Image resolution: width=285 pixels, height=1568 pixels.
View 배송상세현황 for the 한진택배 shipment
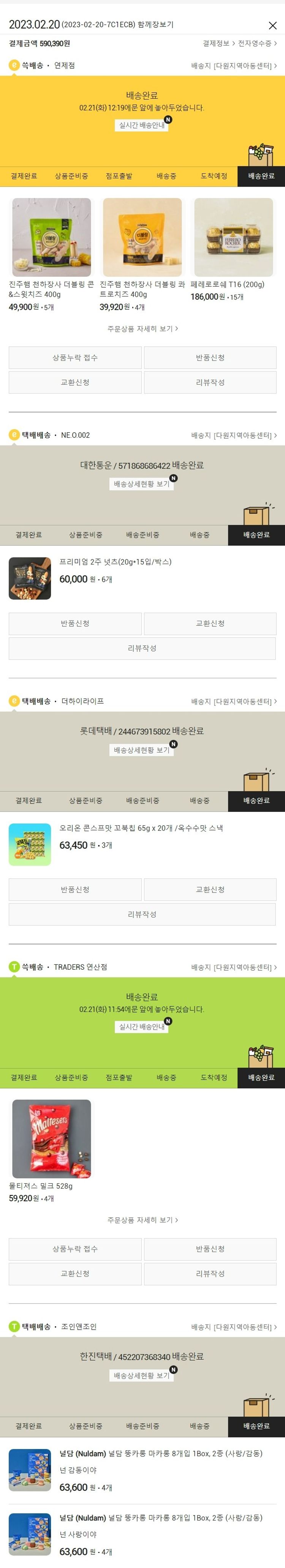pos(142,1376)
